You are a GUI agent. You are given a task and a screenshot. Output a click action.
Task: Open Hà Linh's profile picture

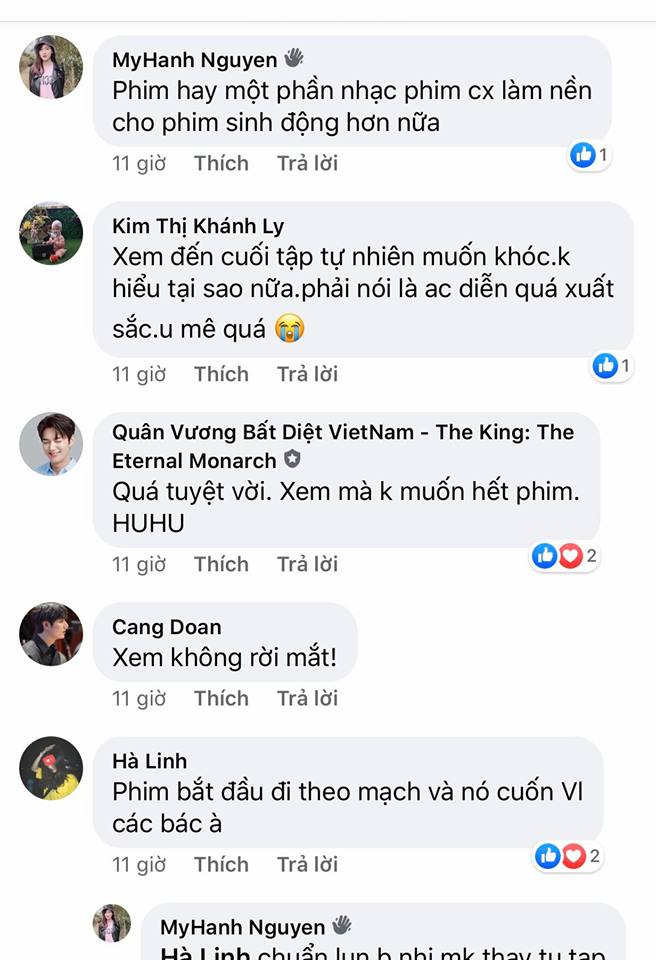pos(51,769)
